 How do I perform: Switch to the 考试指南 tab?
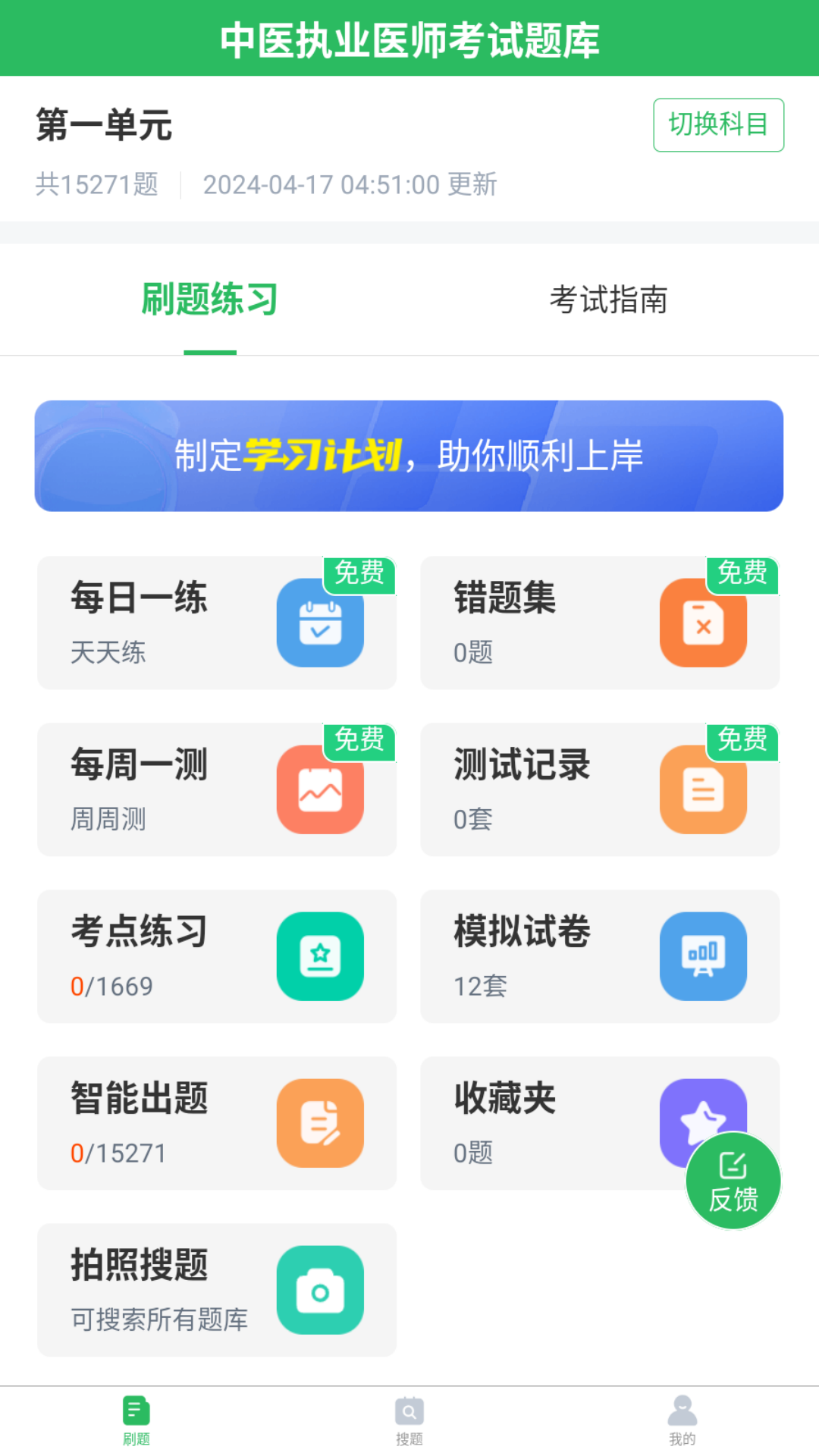tap(610, 300)
